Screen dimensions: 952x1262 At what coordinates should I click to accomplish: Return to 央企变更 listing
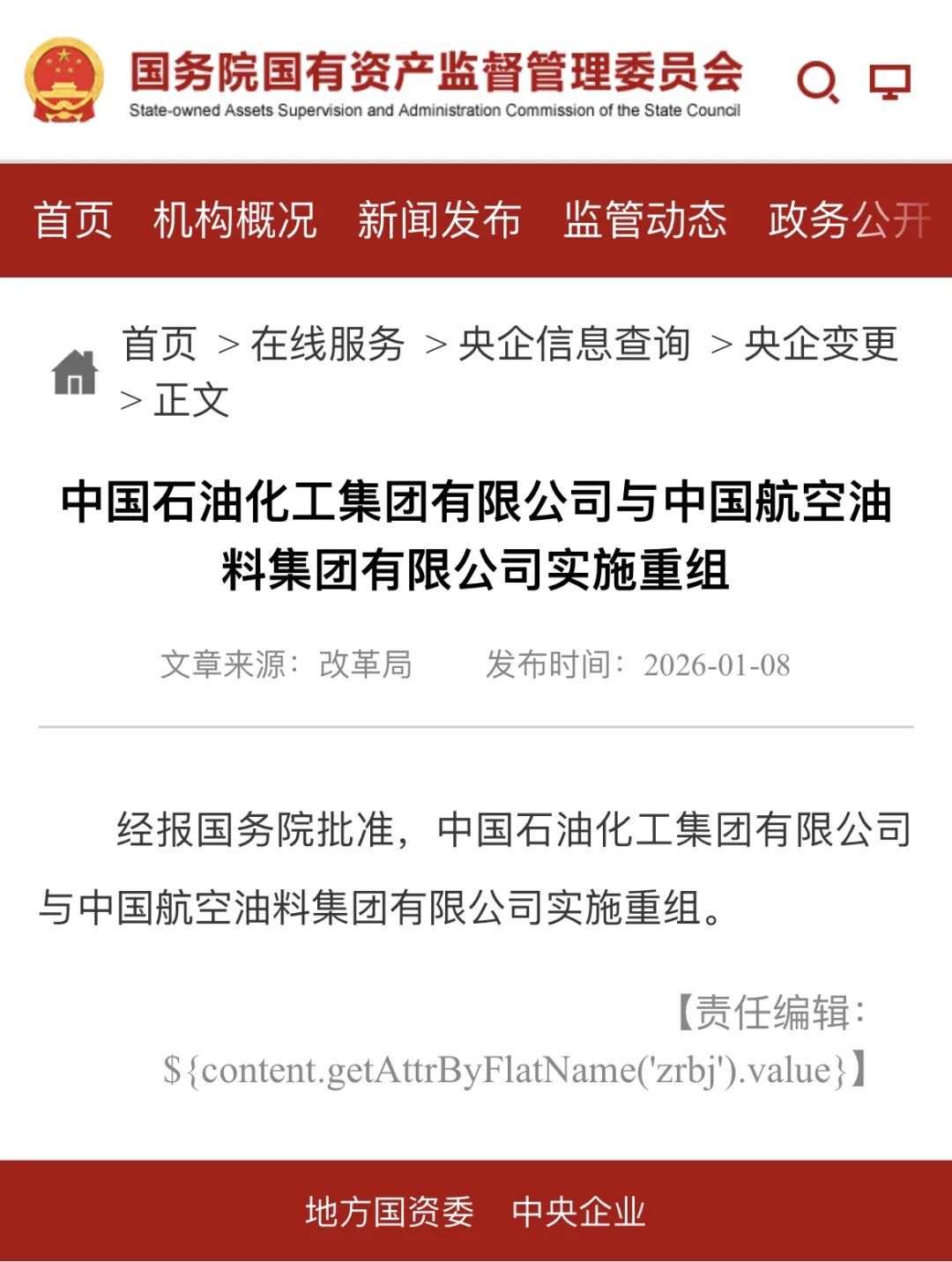tap(821, 344)
